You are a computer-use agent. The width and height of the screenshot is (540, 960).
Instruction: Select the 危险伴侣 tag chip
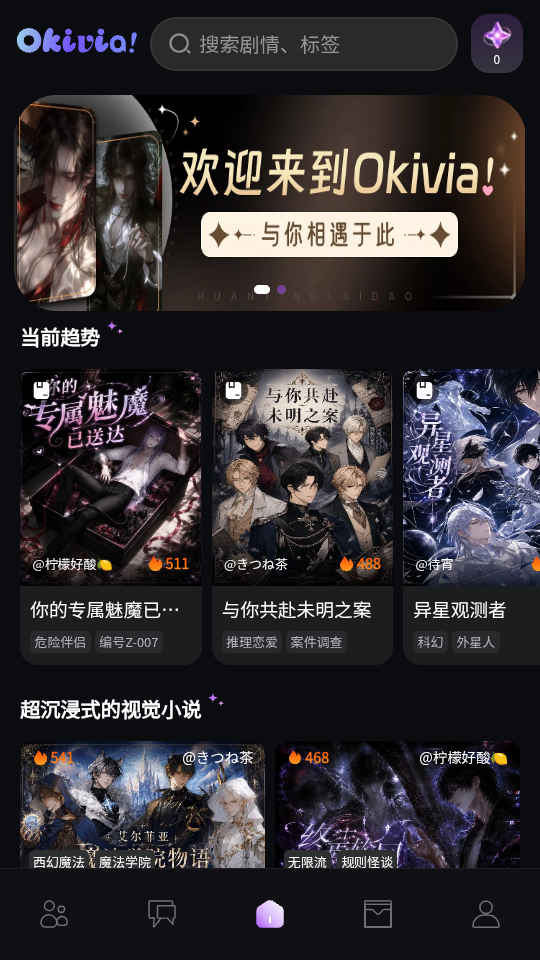(60, 642)
